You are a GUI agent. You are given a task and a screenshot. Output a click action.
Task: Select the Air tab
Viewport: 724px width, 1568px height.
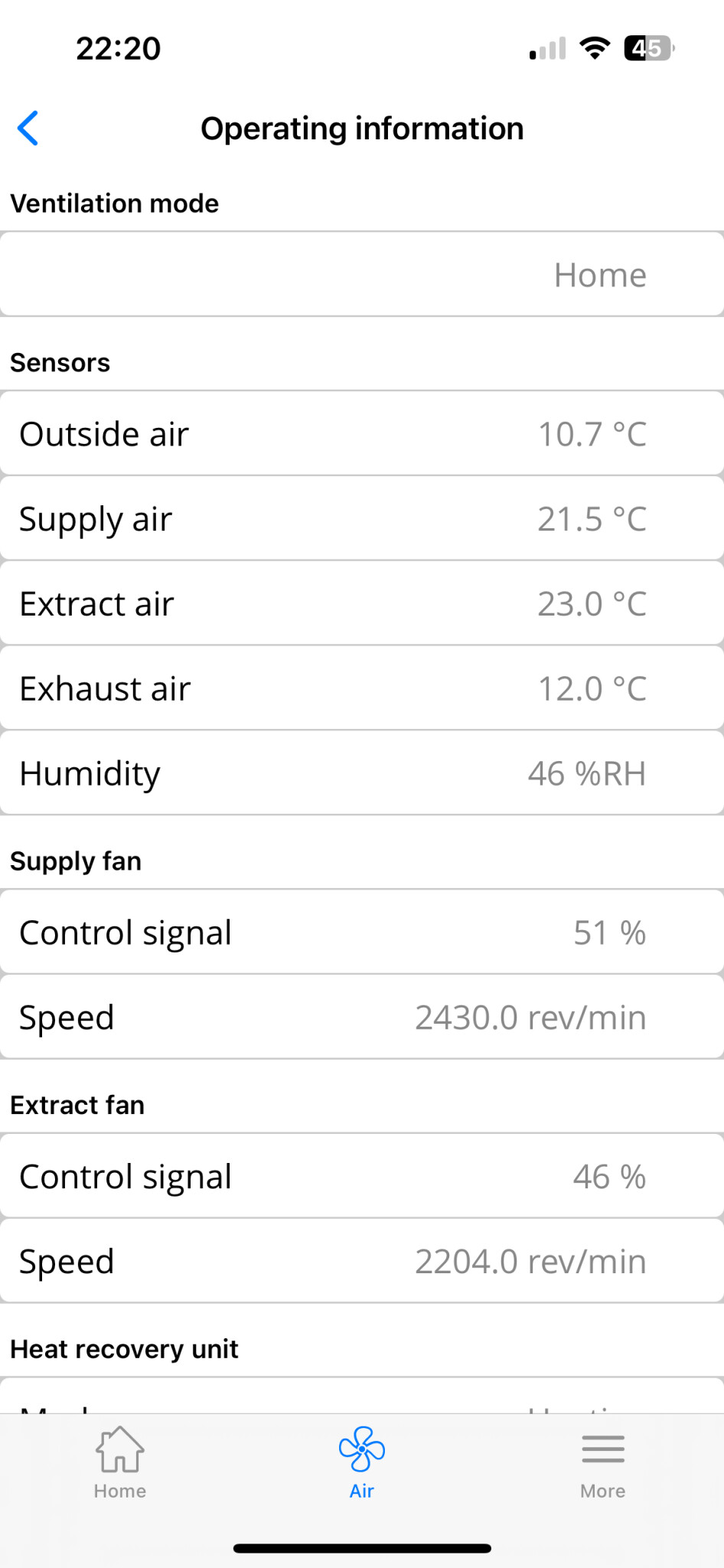click(x=362, y=1462)
